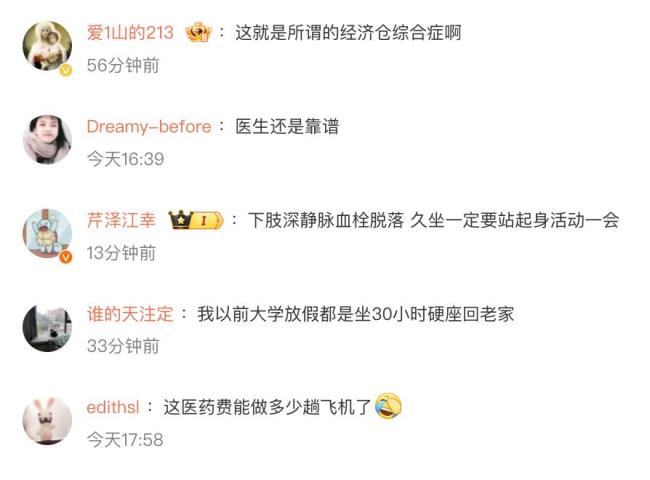Tap the avatar of 爱1山的213
Viewport: 650px width, 480px height.
point(47,46)
